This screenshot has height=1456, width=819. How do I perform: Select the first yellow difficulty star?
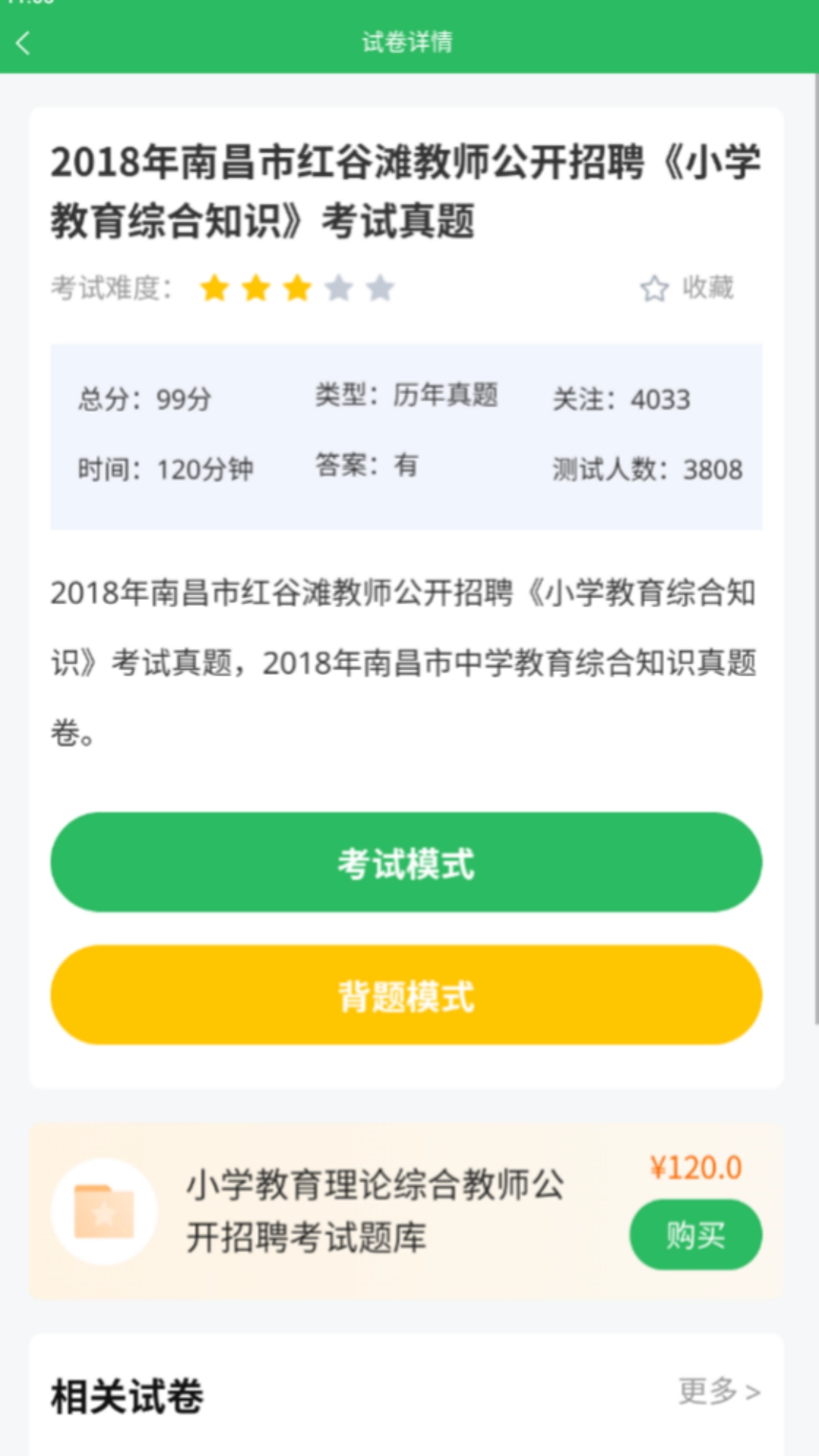[213, 287]
